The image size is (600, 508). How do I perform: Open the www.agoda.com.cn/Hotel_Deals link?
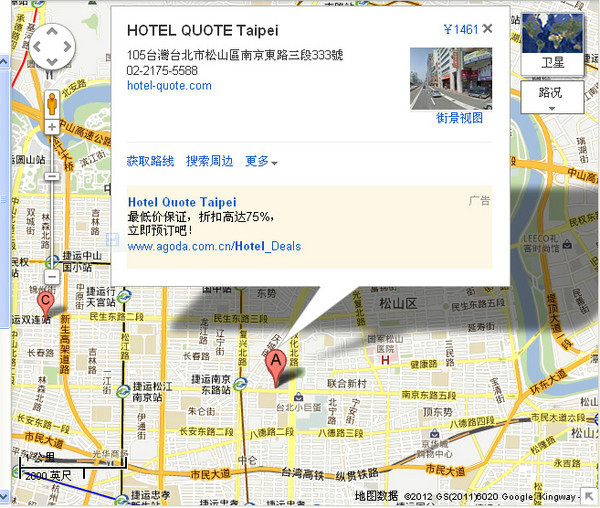coord(214,246)
